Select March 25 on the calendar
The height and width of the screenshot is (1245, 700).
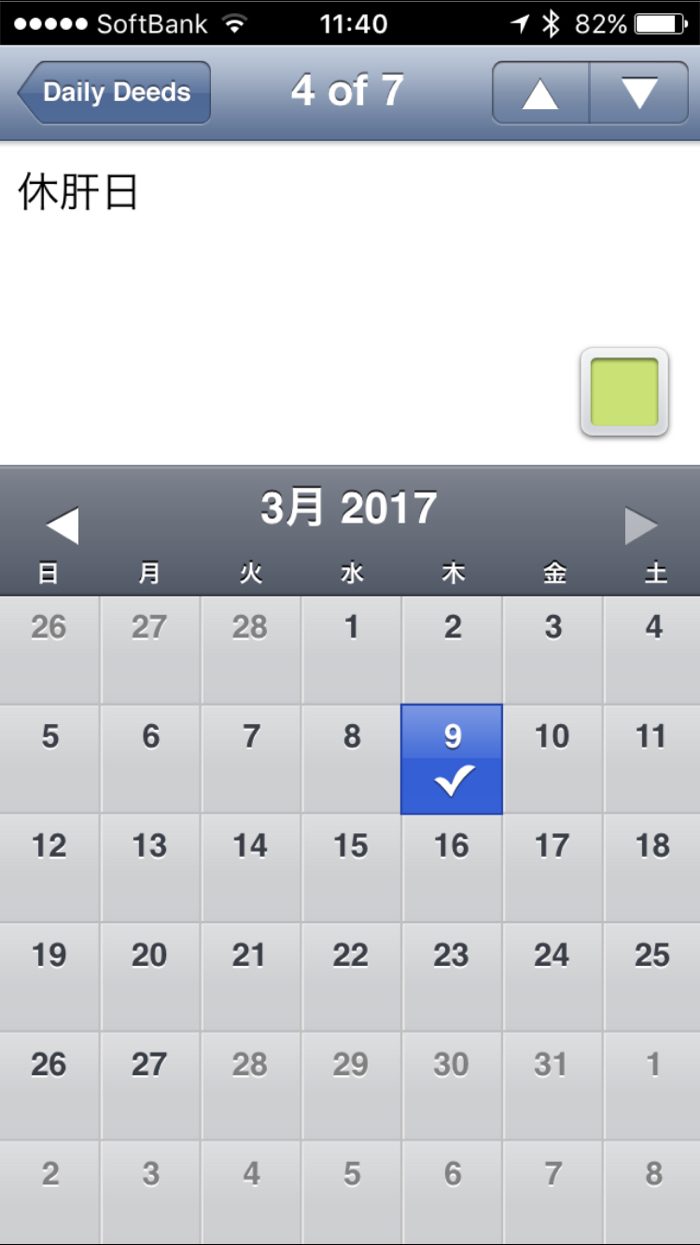coord(652,977)
